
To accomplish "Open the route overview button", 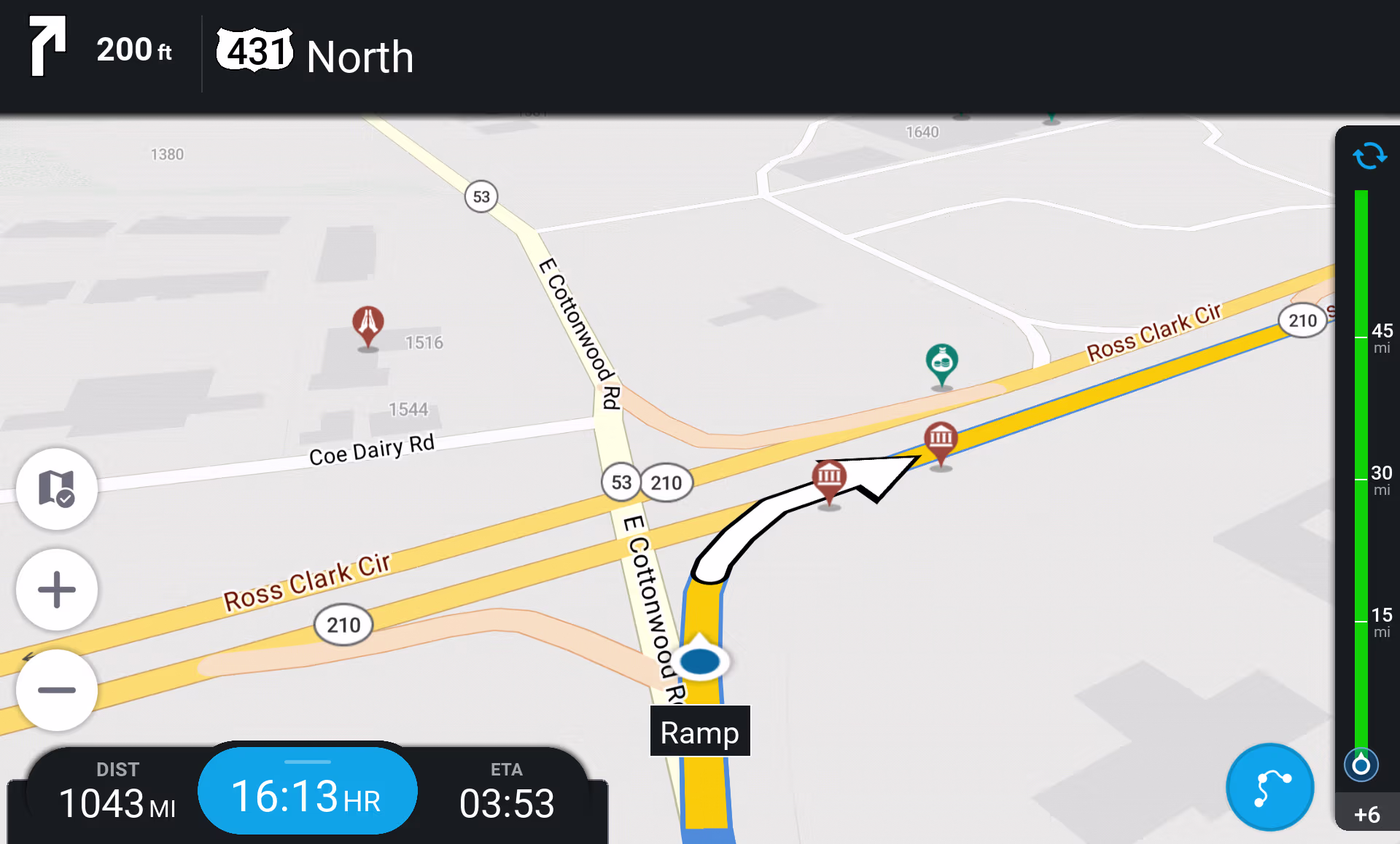I will pyautogui.click(x=1269, y=787).
